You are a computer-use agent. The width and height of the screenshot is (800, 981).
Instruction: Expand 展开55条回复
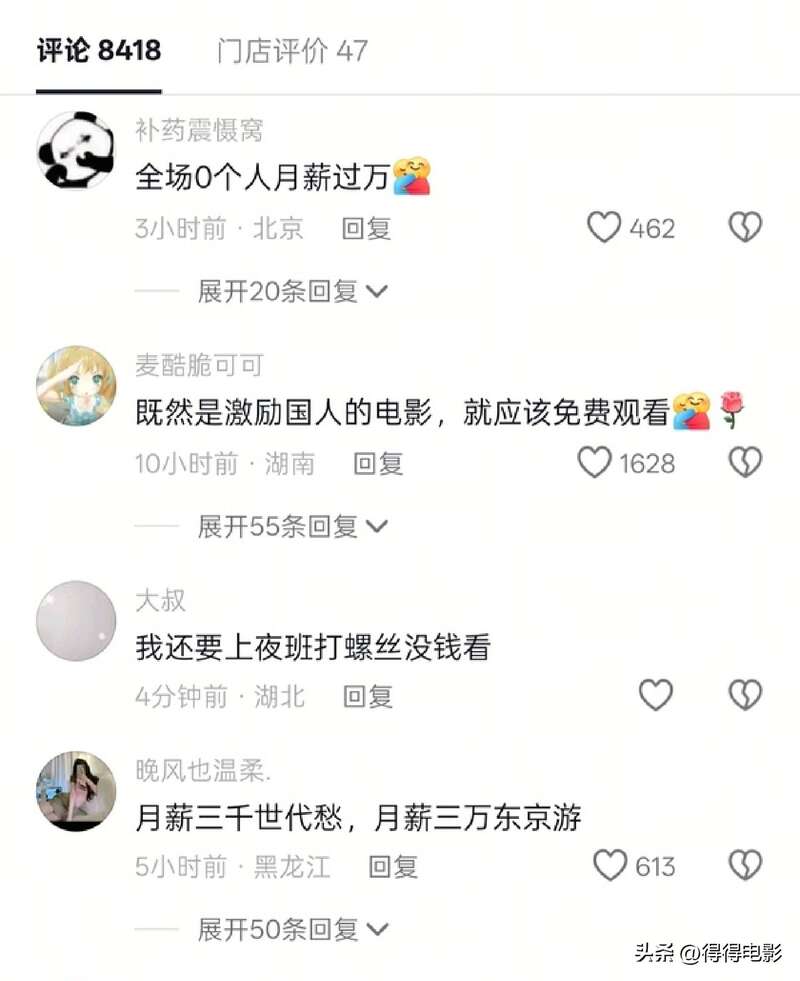(x=292, y=526)
